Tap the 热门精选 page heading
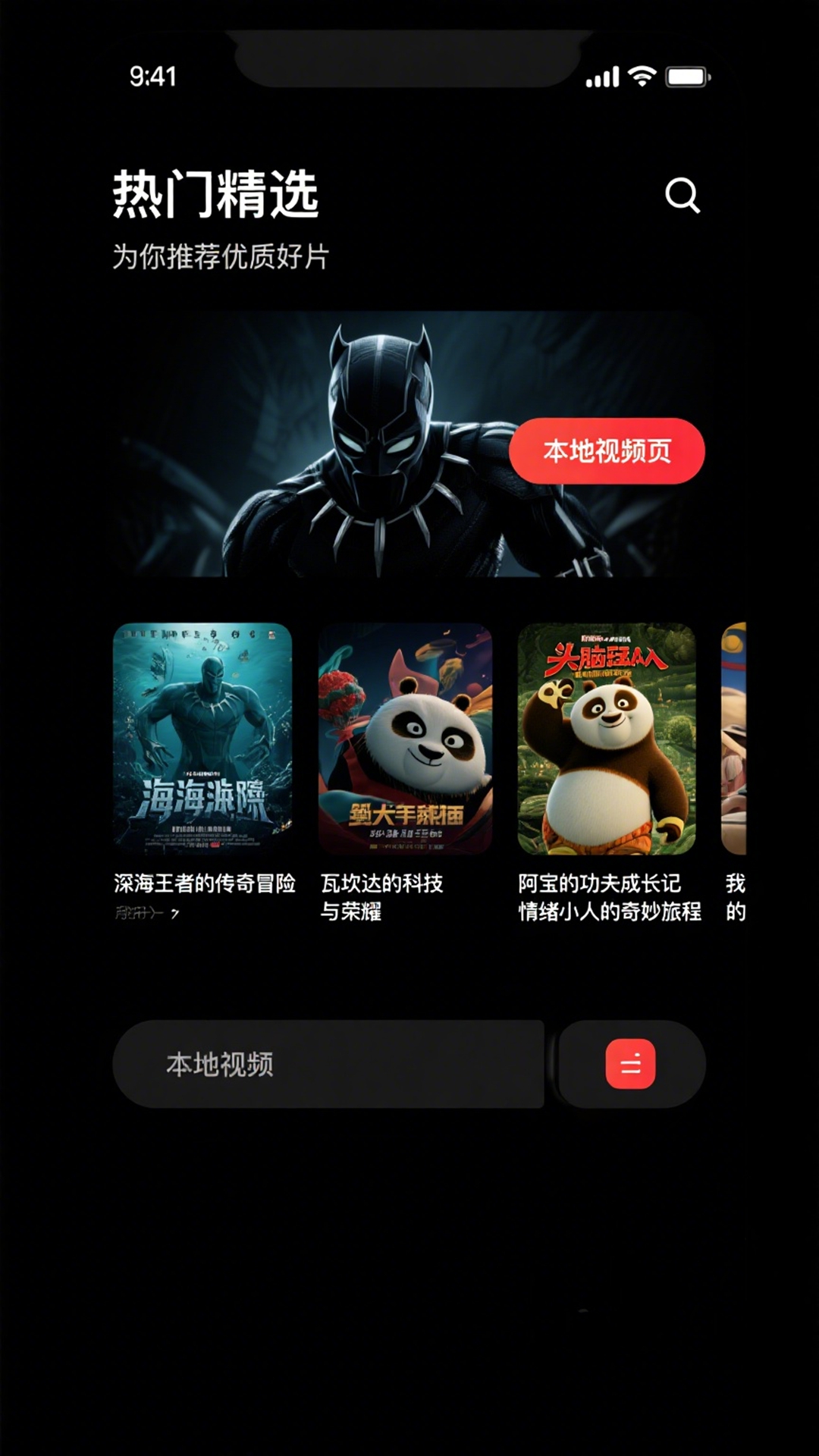 (216, 192)
